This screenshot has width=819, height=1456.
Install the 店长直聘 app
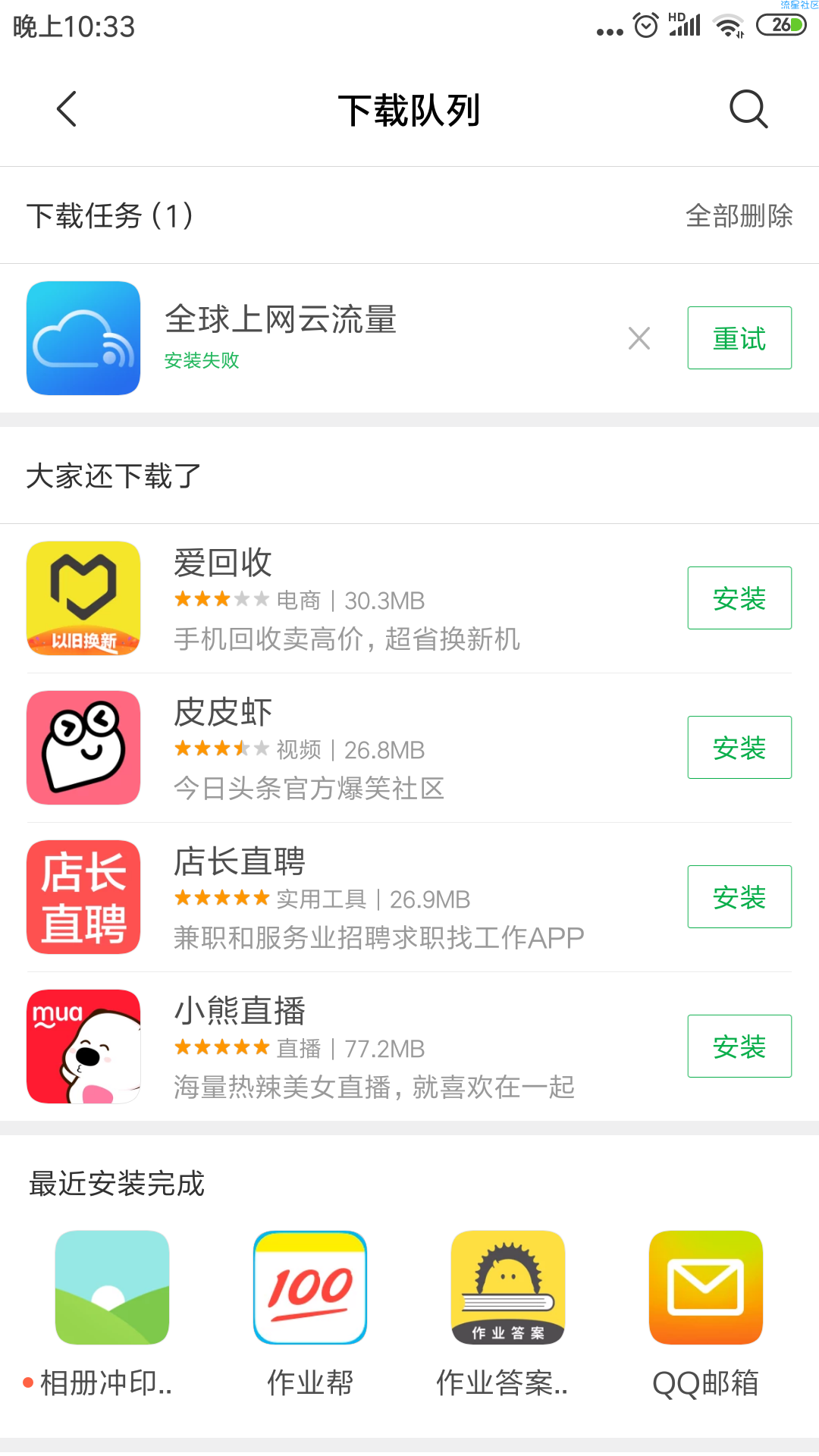739,897
